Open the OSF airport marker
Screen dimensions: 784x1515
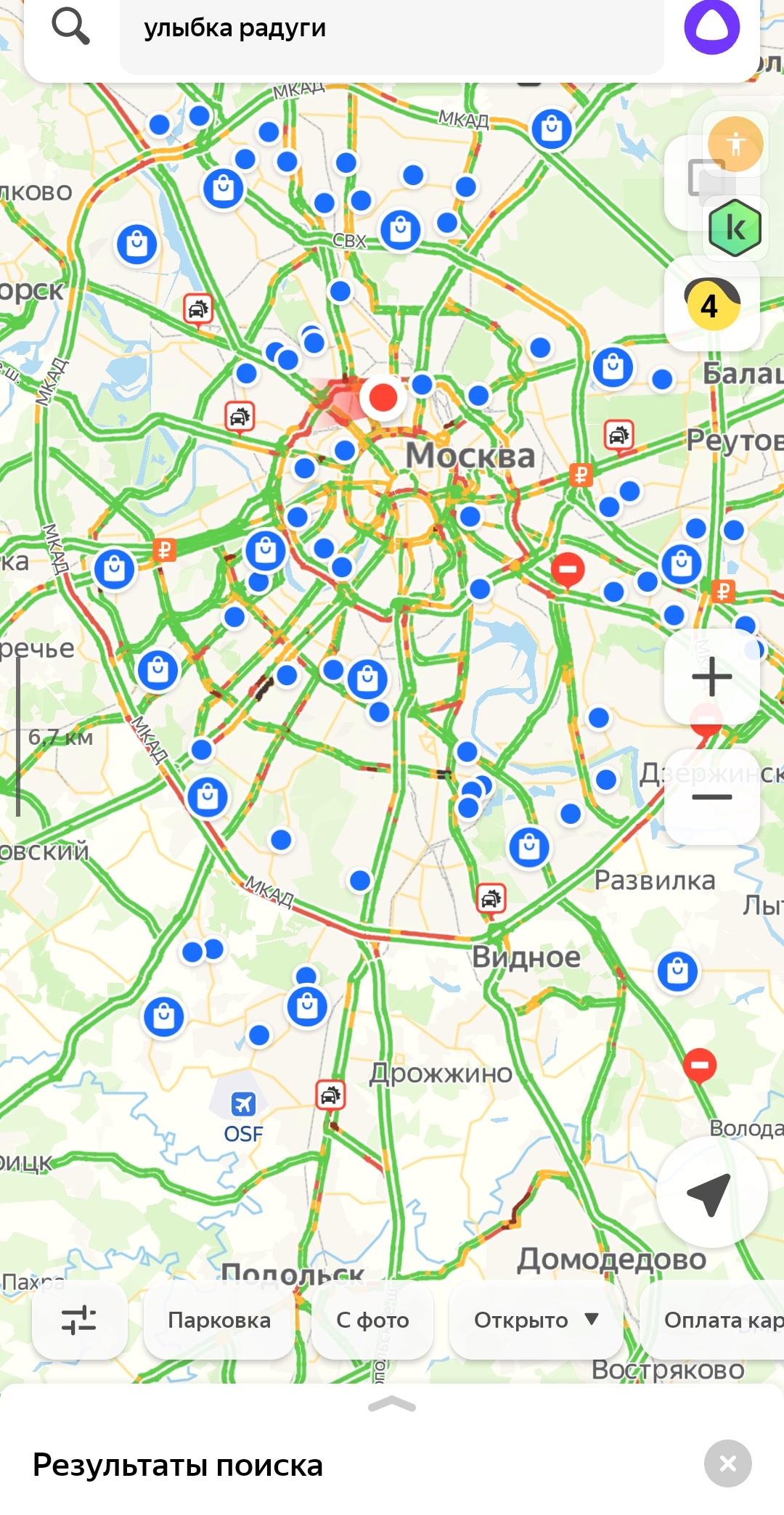click(243, 1104)
